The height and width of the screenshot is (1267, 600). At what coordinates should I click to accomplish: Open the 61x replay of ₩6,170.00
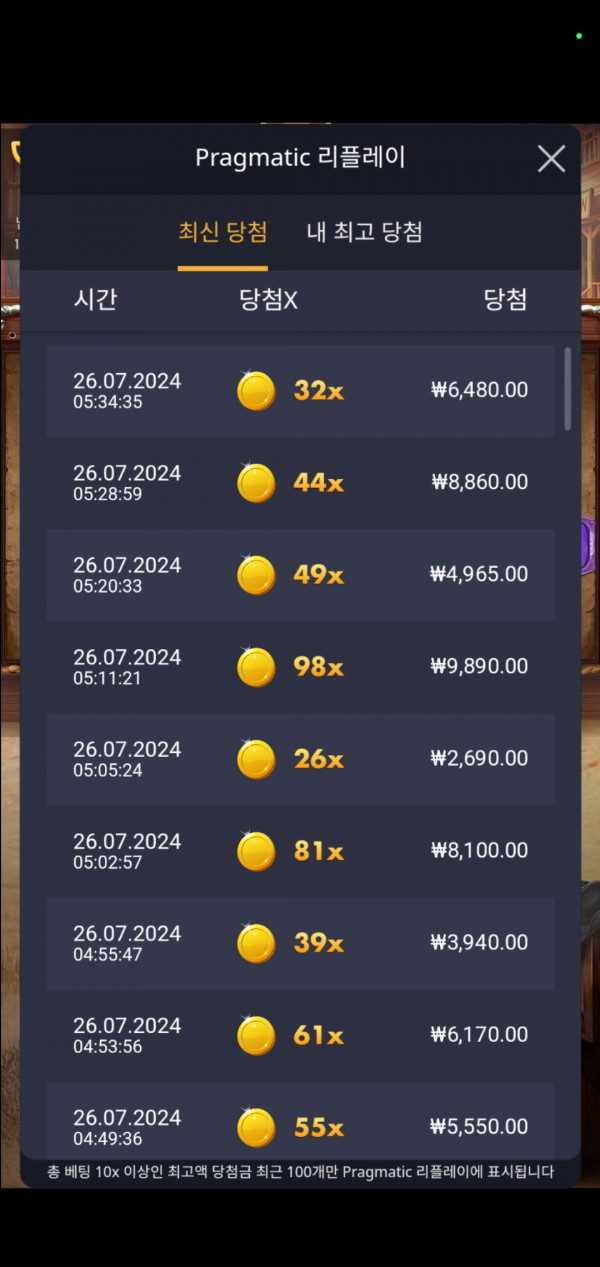[300, 1035]
